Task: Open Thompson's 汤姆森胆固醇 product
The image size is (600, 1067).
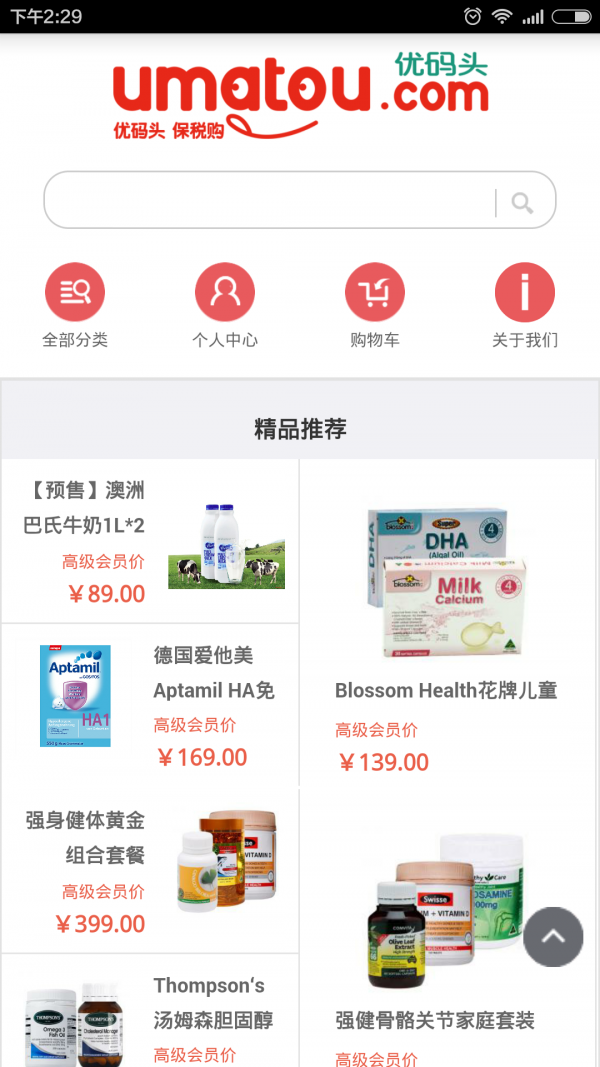Action: [x=150, y=1012]
